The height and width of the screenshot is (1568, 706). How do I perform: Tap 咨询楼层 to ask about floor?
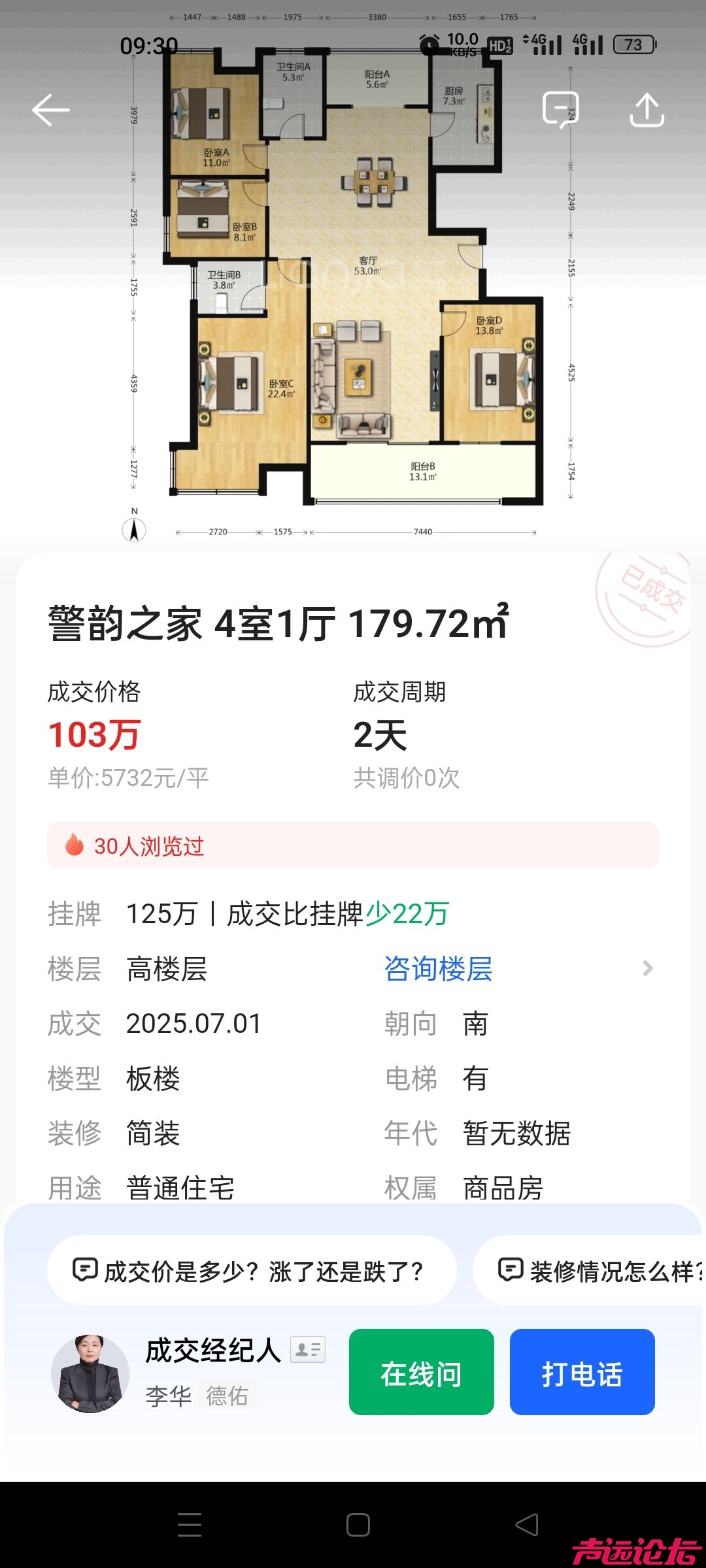pyautogui.click(x=439, y=968)
